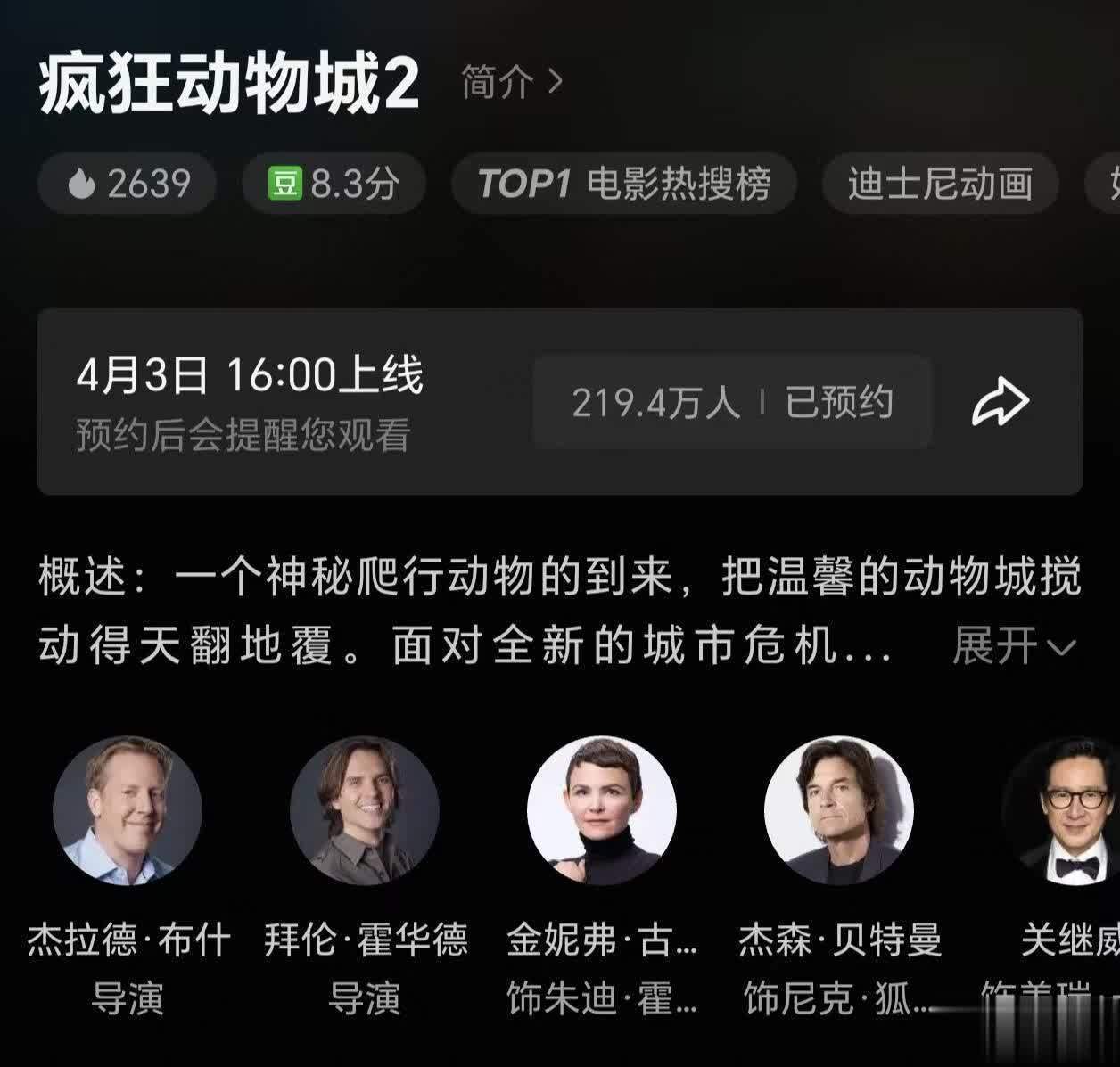Select the 迪士尼动画 tag chip
1120x1067 pixels.
(x=939, y=184)
